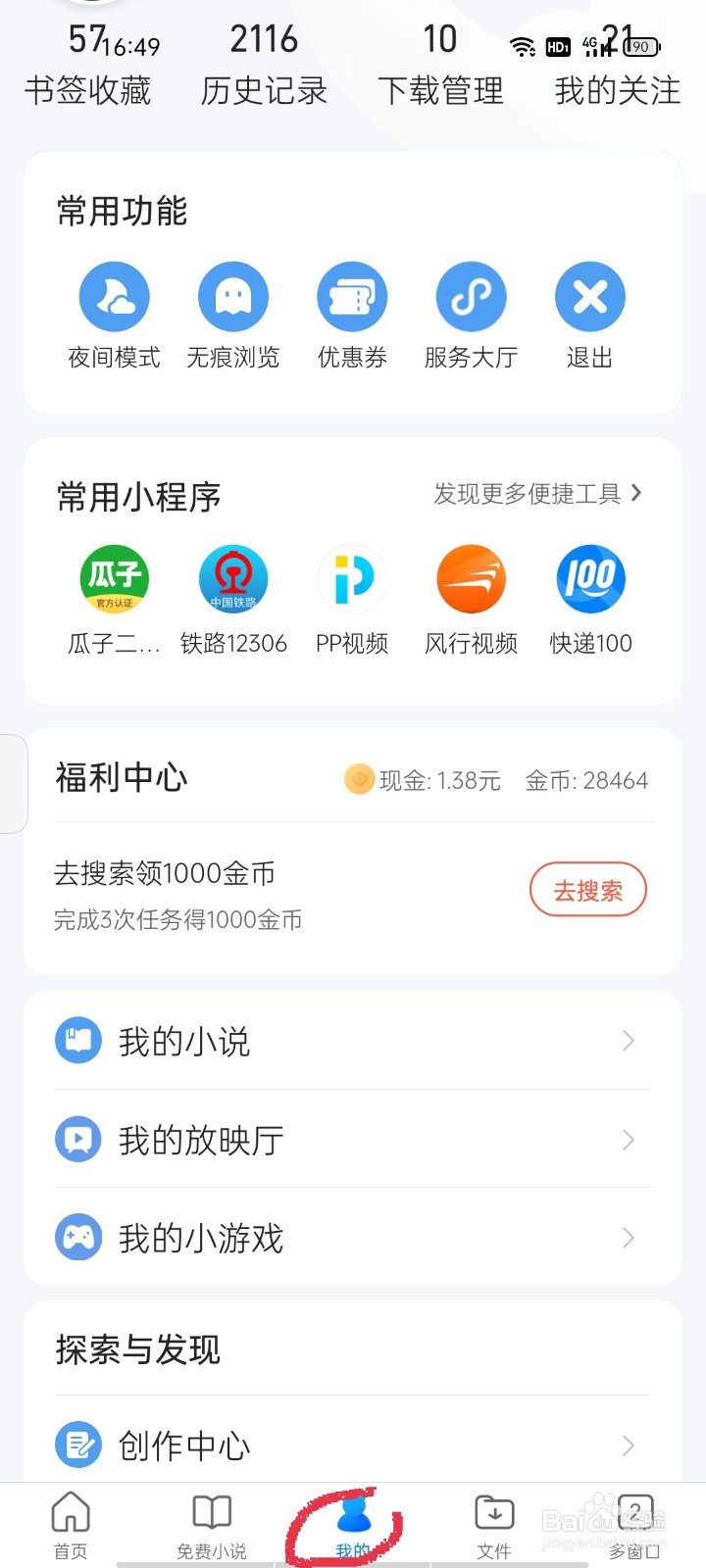Tap 去搜索 button for coins
Viewport: 706px width, 1568px height.
click(588, 890)
